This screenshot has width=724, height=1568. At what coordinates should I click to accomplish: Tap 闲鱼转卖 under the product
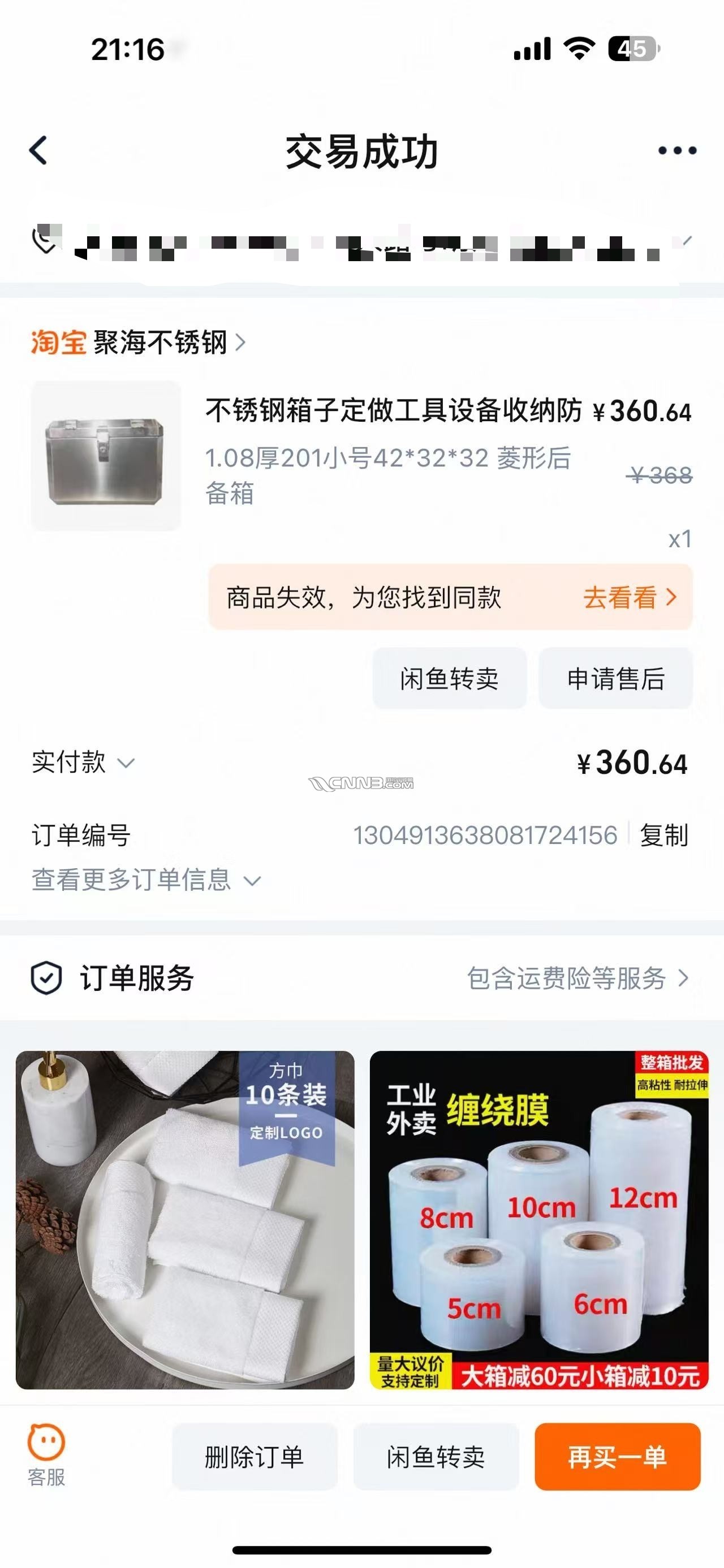tap(449, 679)
